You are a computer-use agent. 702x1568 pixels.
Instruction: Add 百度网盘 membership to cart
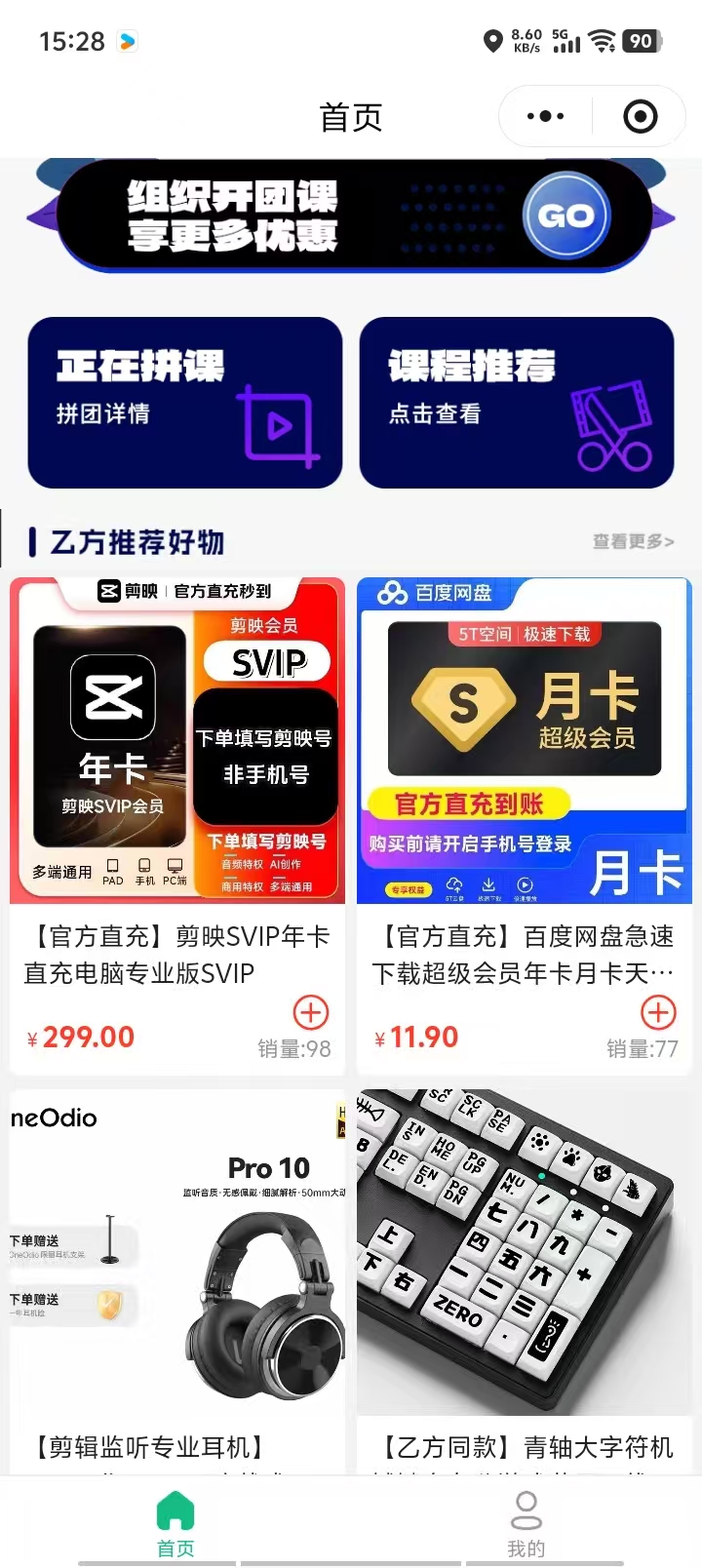[658, 1012]
